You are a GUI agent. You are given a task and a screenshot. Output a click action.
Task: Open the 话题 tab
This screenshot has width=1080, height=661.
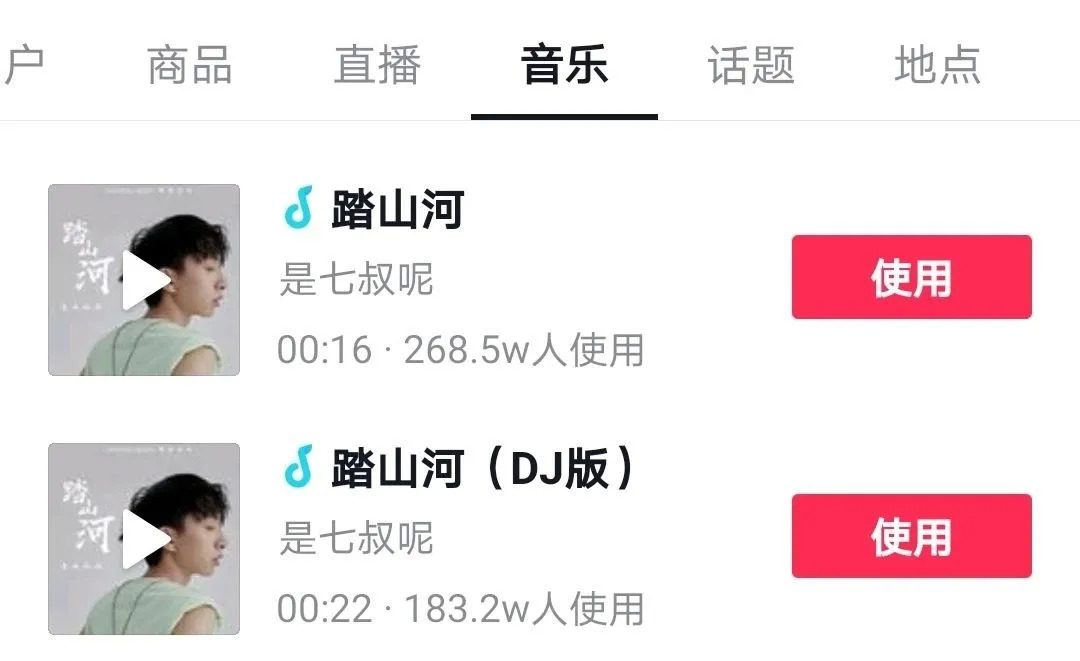click(751, 65)
